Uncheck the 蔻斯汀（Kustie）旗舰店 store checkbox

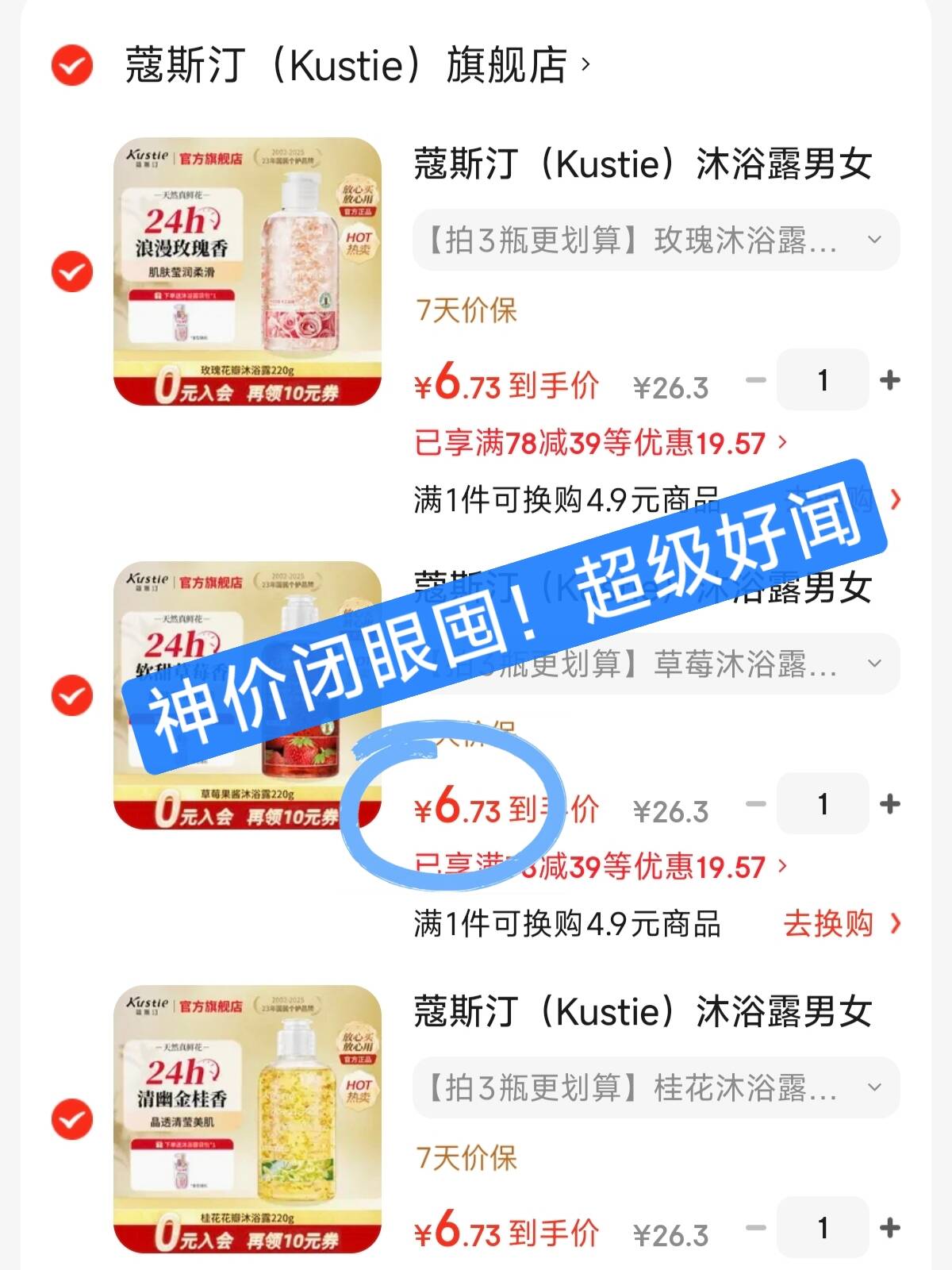(x=72, y=65)
